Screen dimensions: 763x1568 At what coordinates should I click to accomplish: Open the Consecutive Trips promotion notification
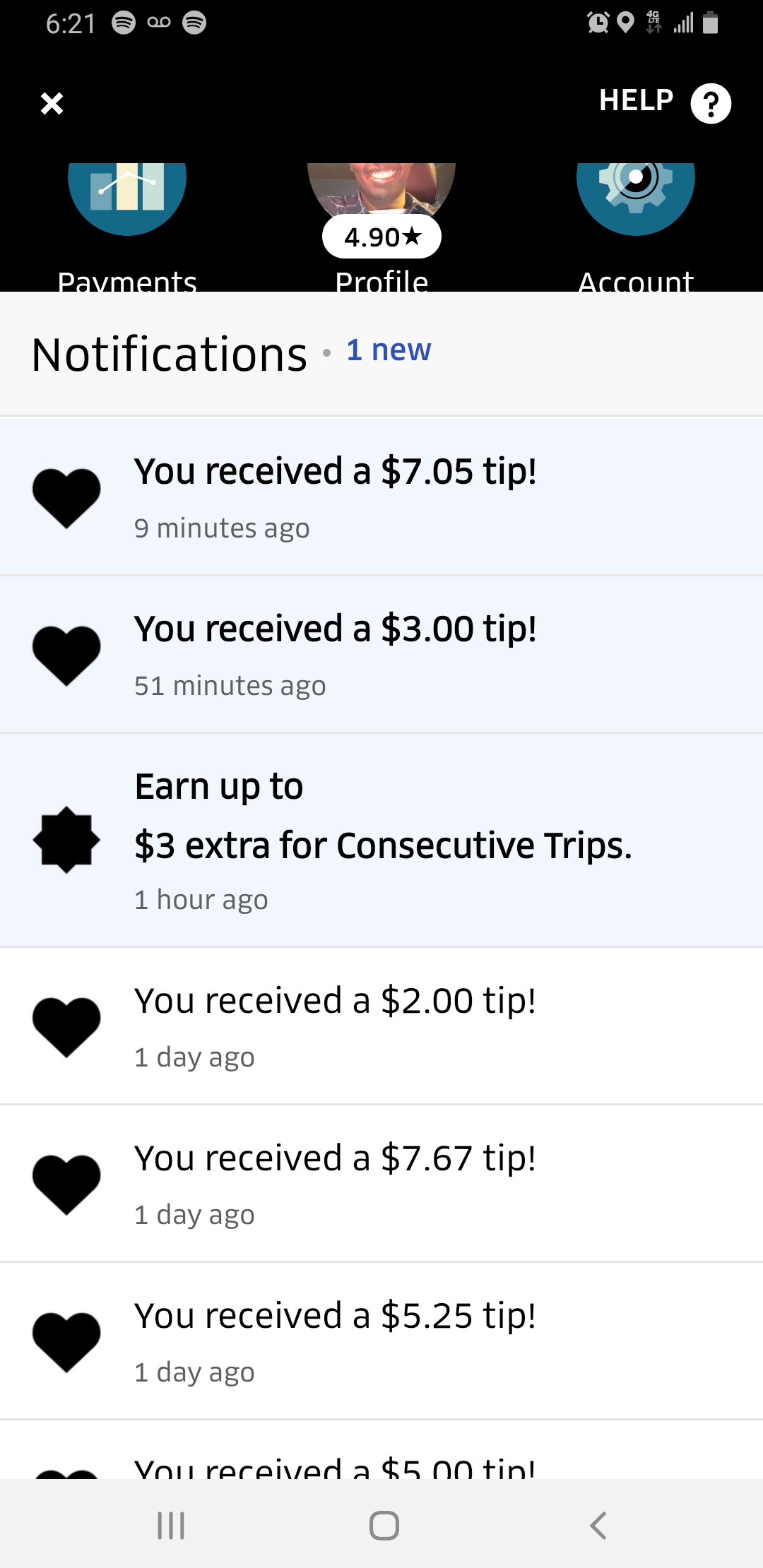pyautogui.click(x=381, y=841)
